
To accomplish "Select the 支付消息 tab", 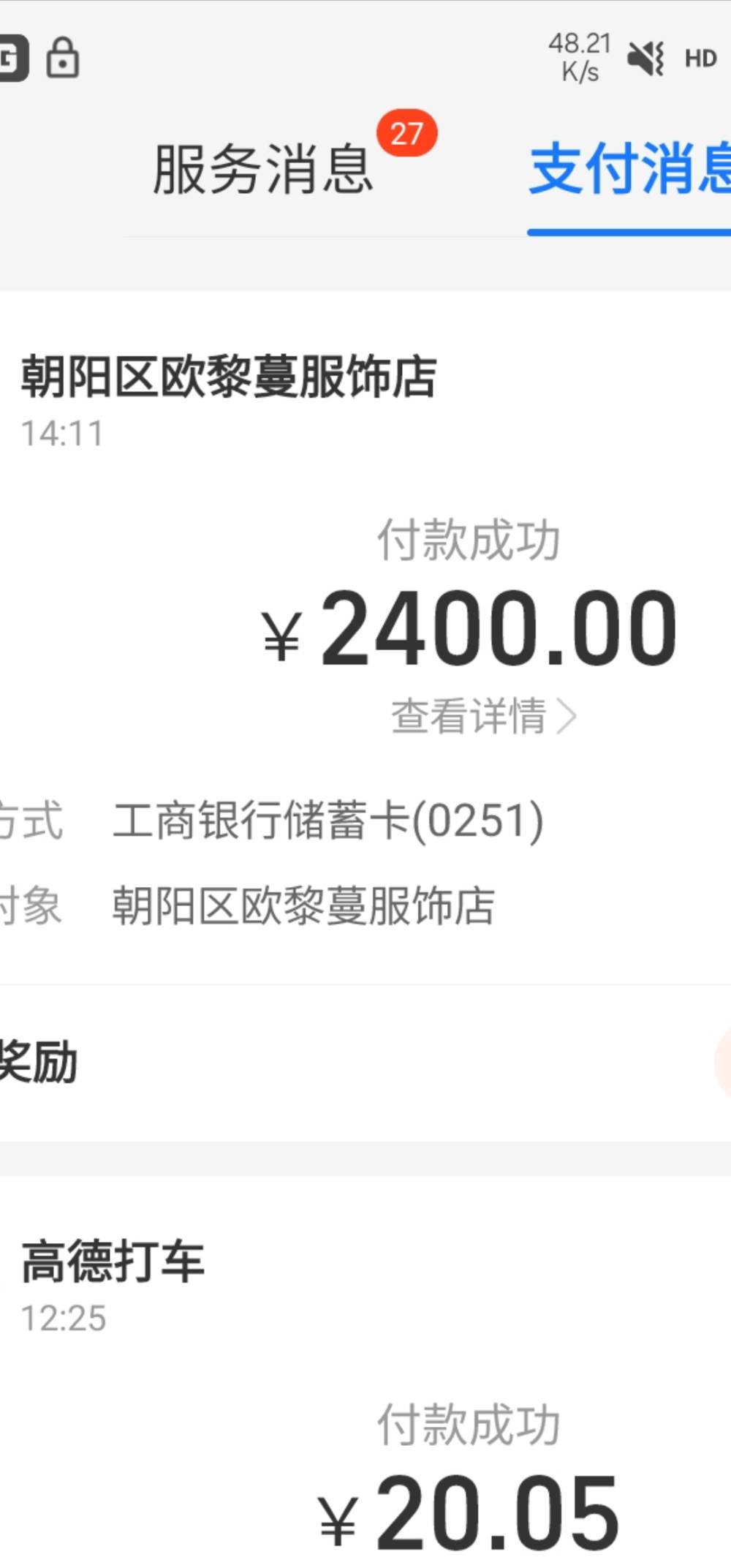I will [629, 170].
